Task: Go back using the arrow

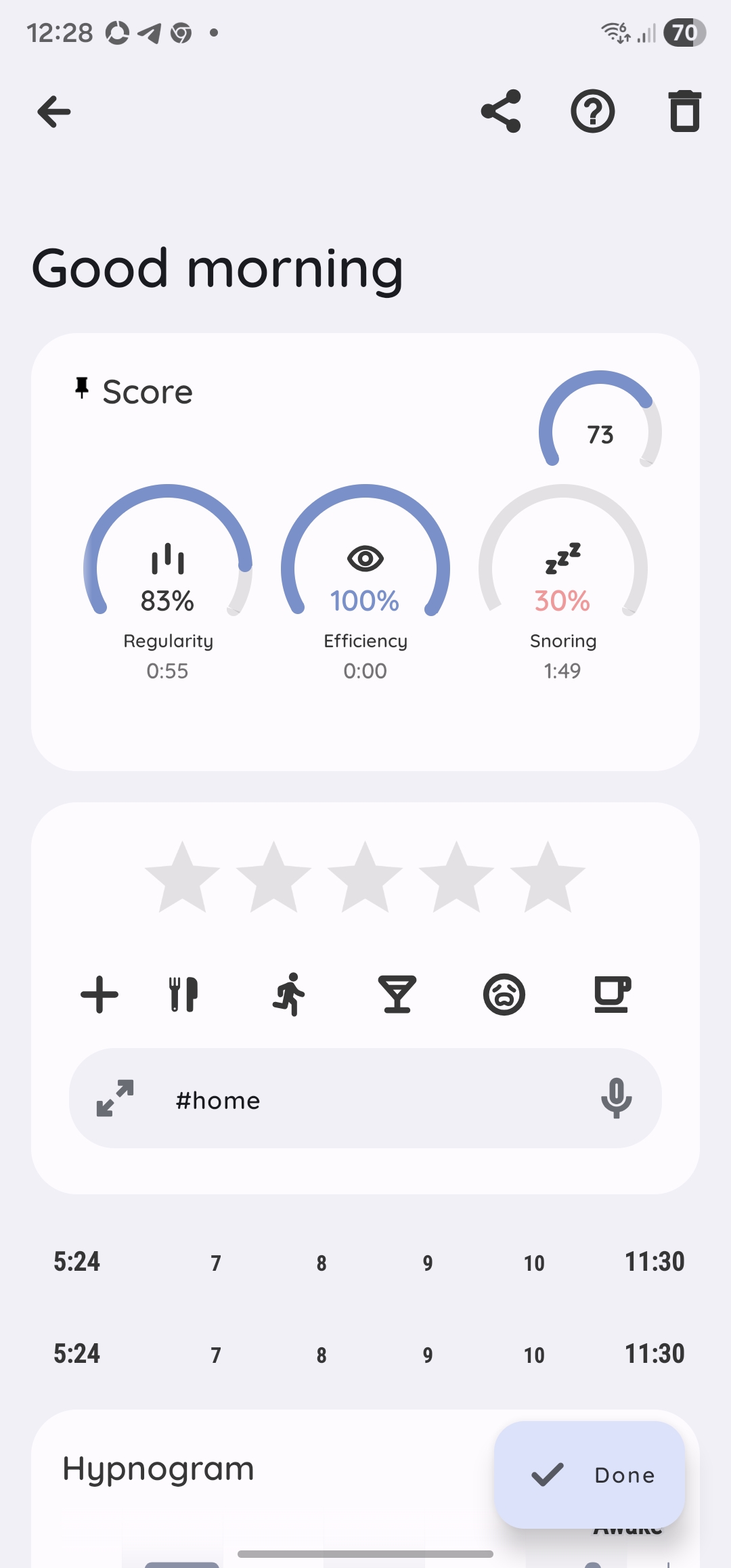Action: tap(54, 112)
